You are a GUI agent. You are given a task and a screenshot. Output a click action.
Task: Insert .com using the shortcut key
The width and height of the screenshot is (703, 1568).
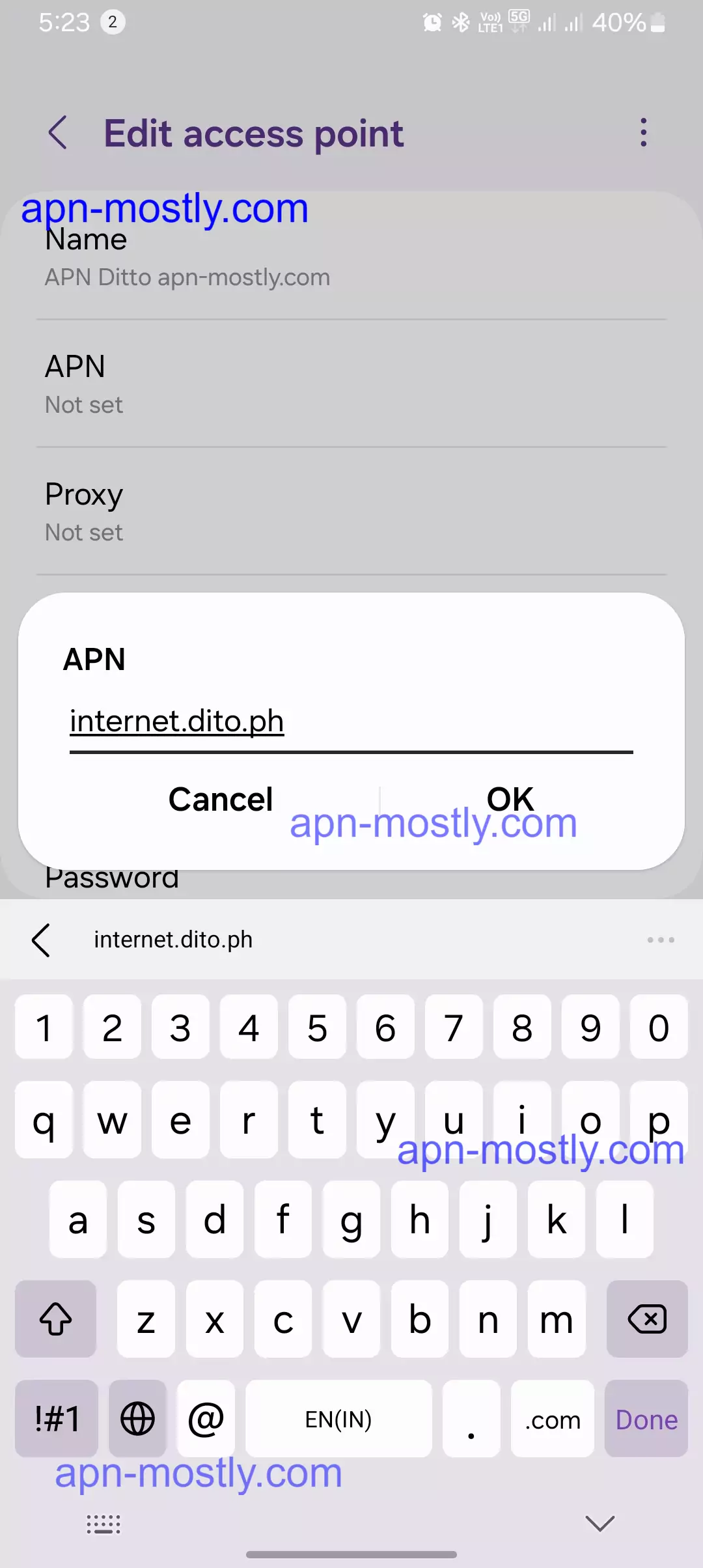553,1419
